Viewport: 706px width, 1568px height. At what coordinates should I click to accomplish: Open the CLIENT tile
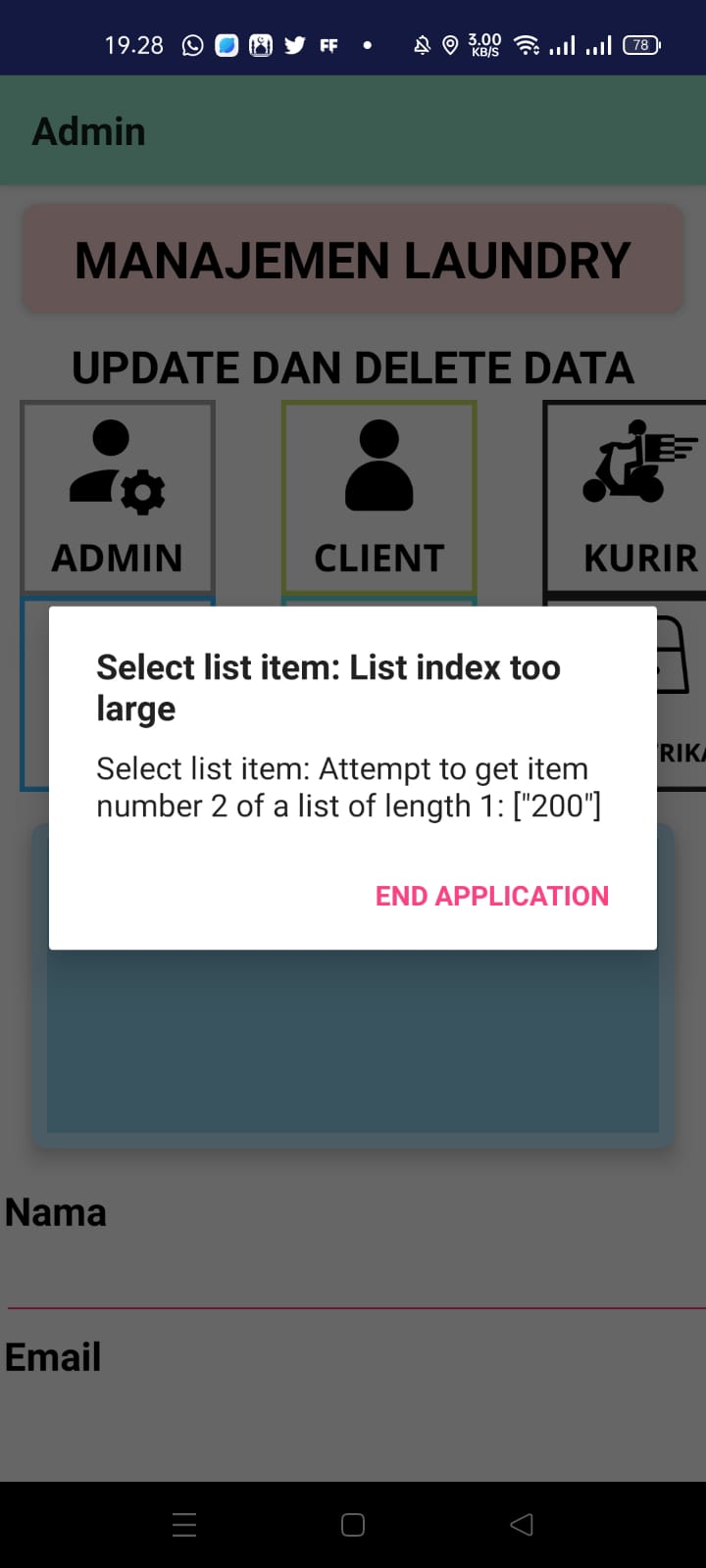[x=379, y=496]
